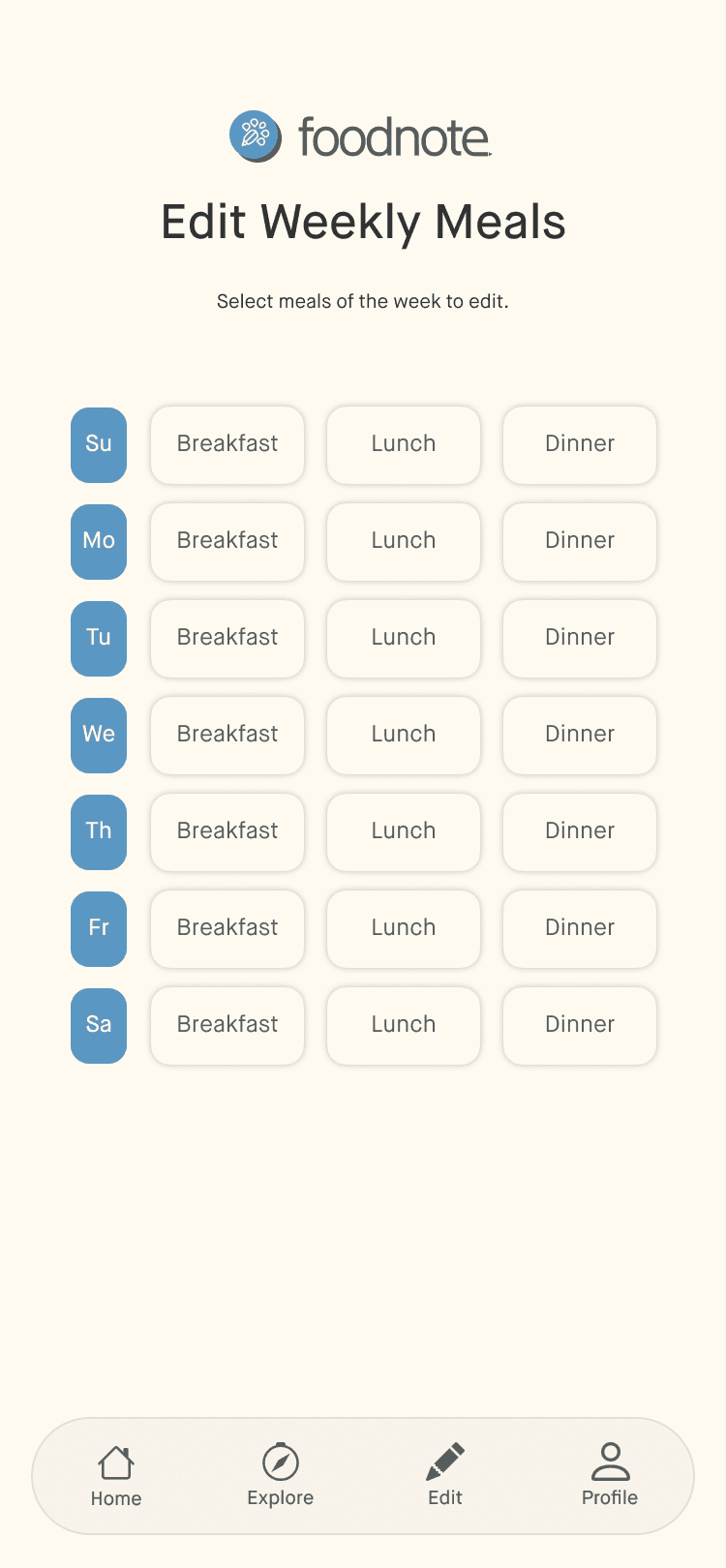
Task: Edit Thursday's Lunch
Action: (404, 831)
